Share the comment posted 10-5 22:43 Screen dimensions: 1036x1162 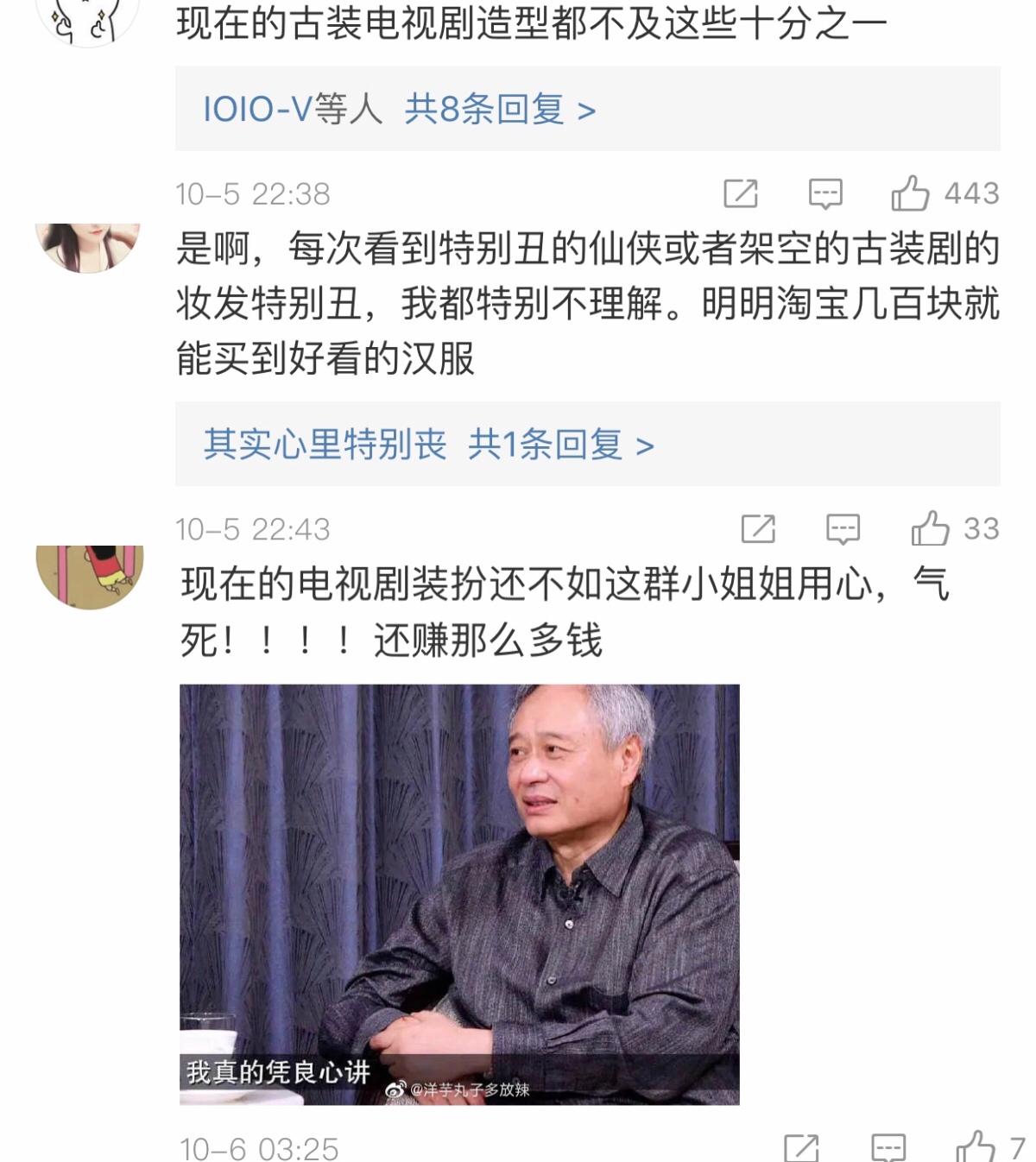(x=758, y=528)
